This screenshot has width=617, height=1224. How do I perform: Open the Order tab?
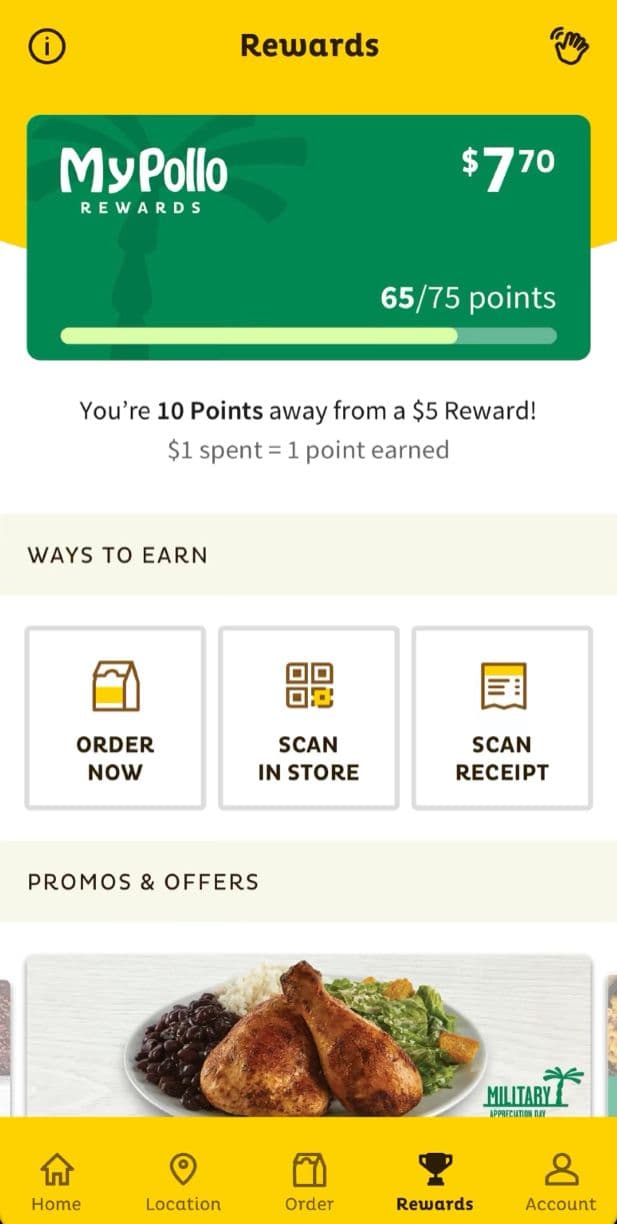pyautogui.click(x=309, y=1180)
